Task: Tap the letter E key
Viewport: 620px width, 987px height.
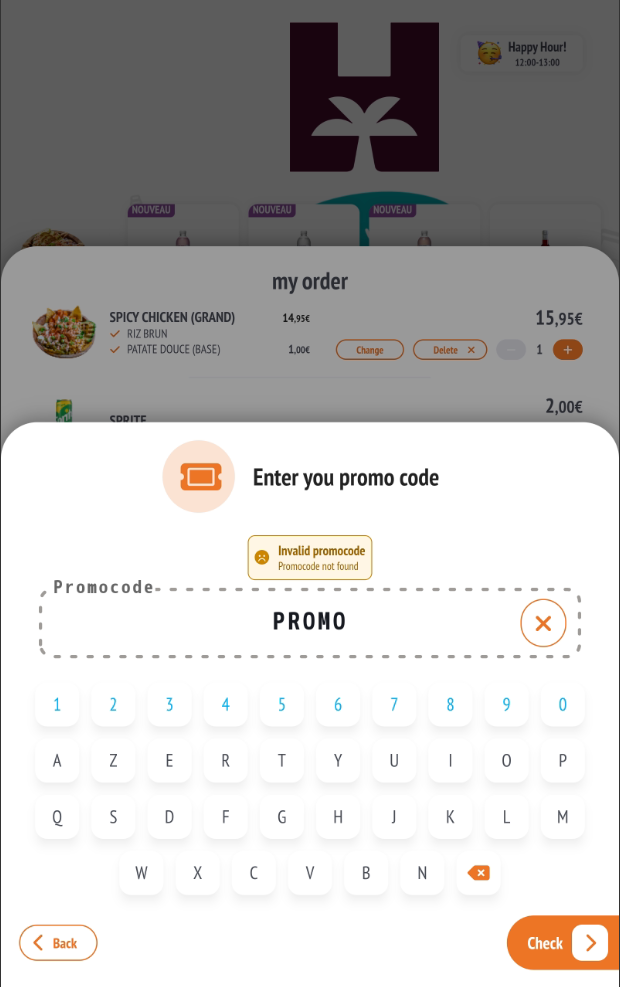Action: [x=169, y=761]
